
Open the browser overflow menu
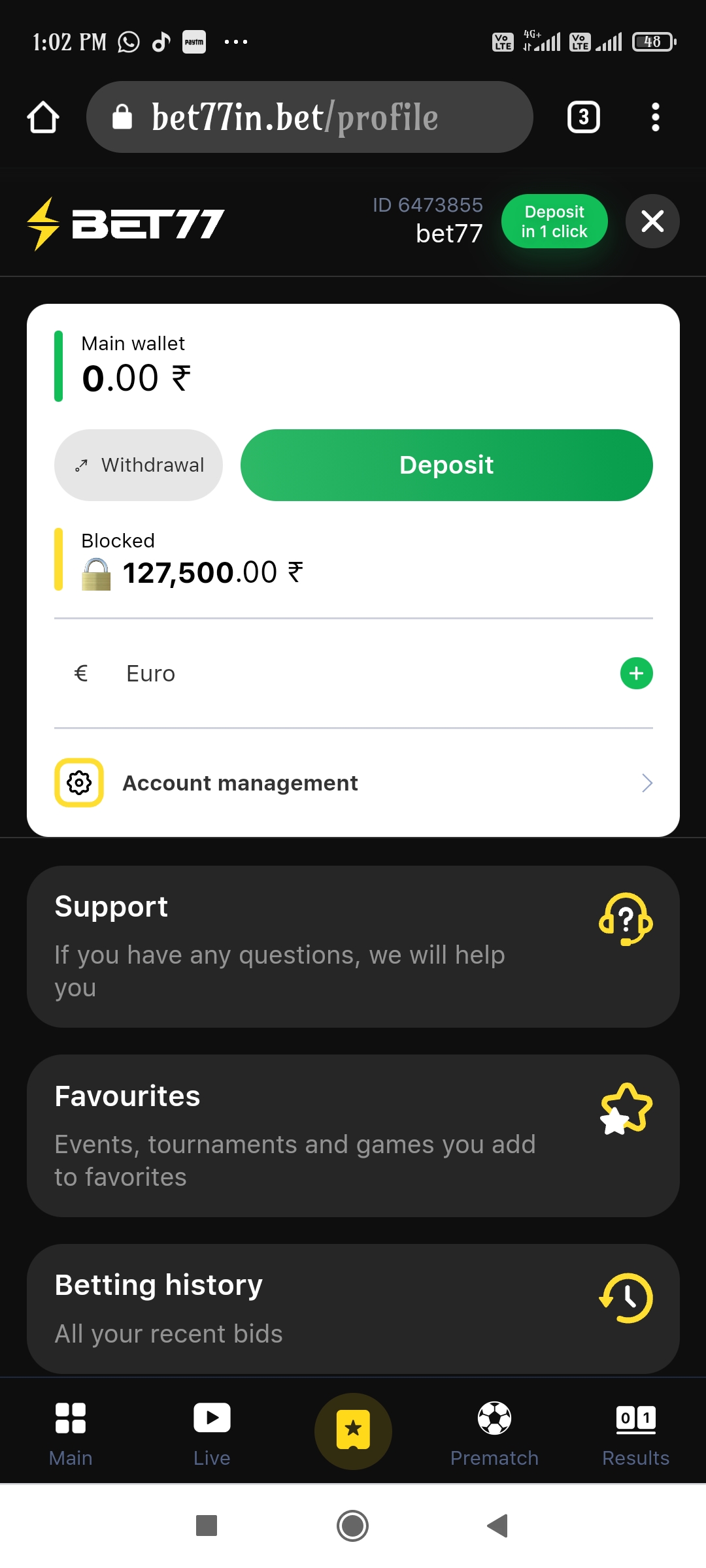click(655, 118)
